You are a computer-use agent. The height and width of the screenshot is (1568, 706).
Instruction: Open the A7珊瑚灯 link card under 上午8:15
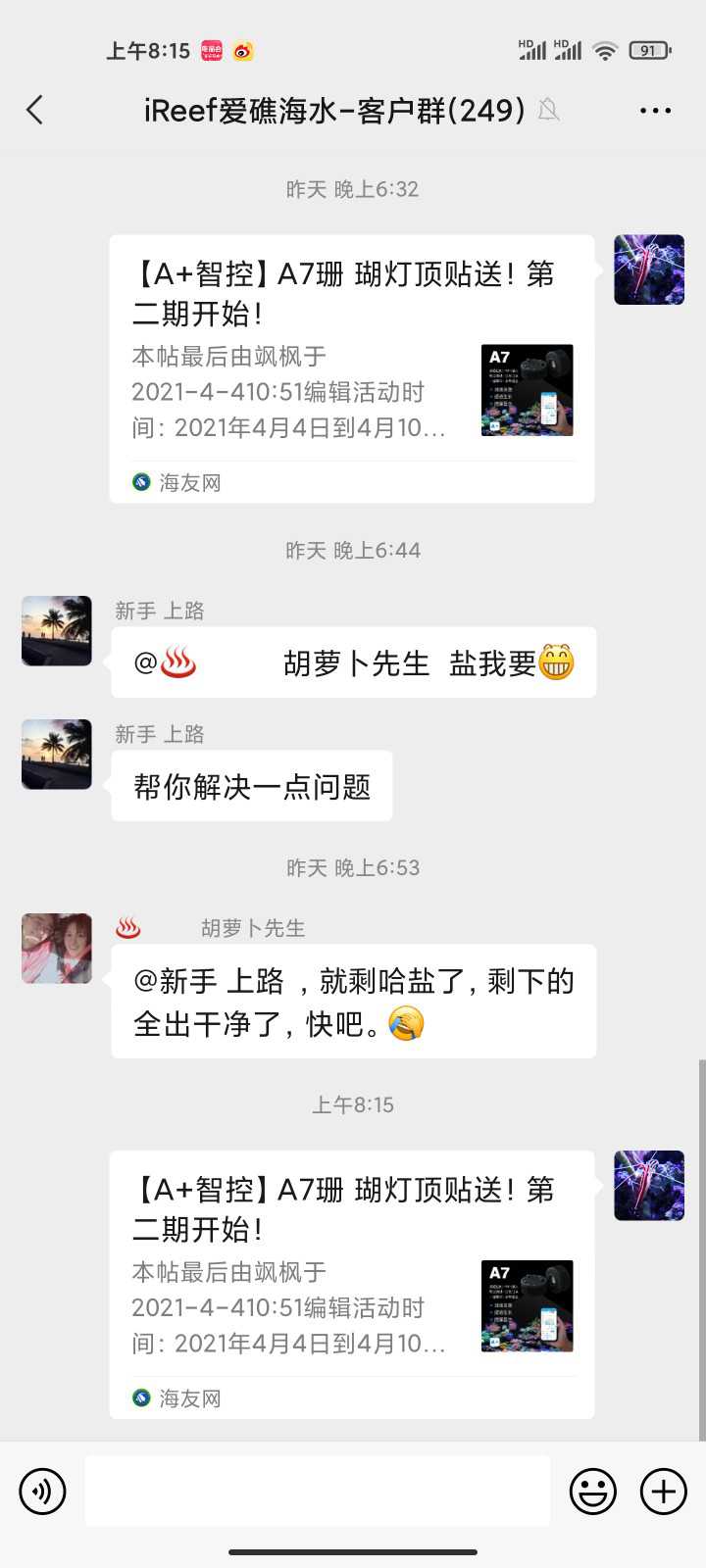[352, 1284]
